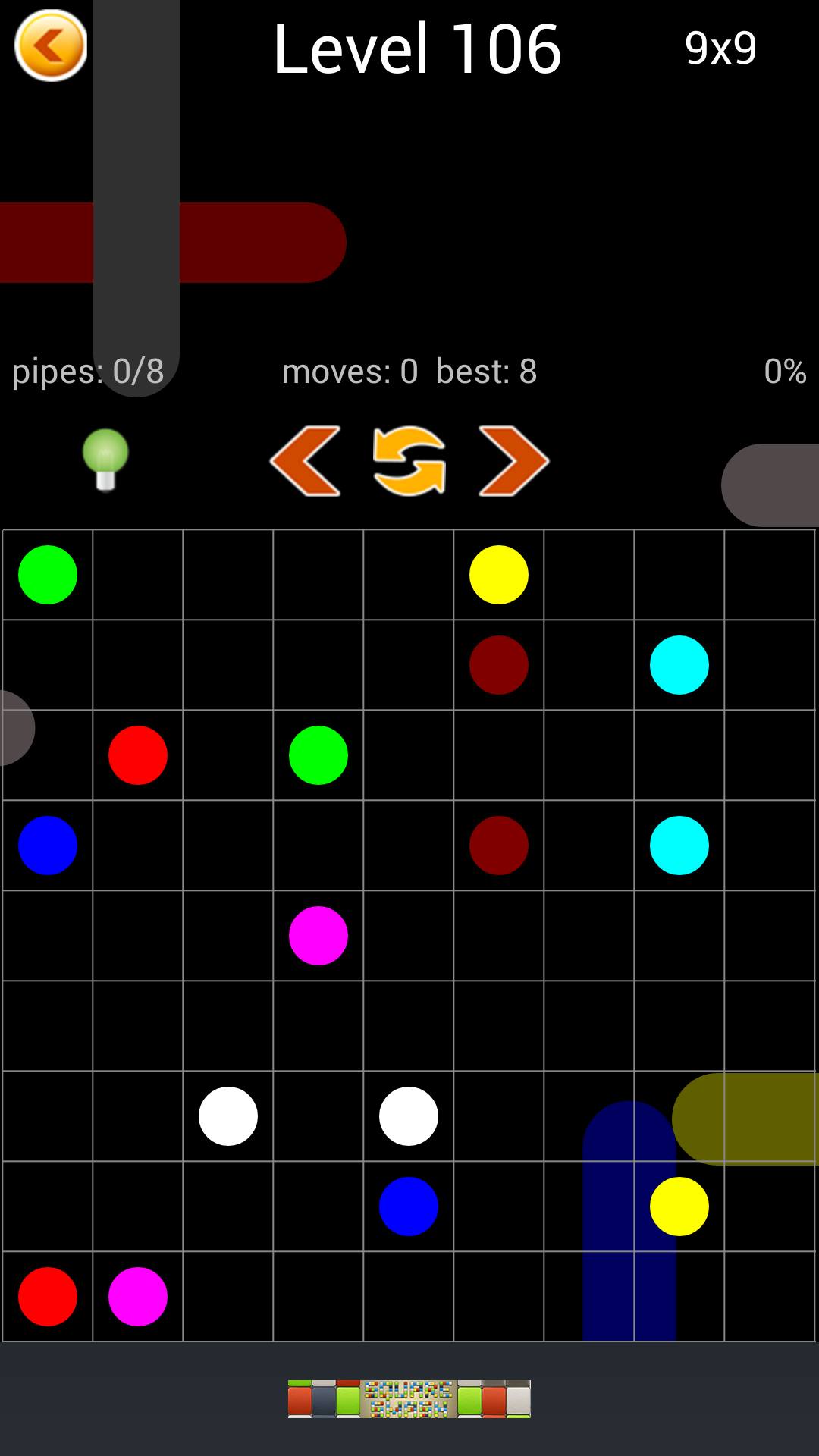819x1456 pixels.
Task: Open the Square Smash ad banner
Action: tap(409, 1399)
